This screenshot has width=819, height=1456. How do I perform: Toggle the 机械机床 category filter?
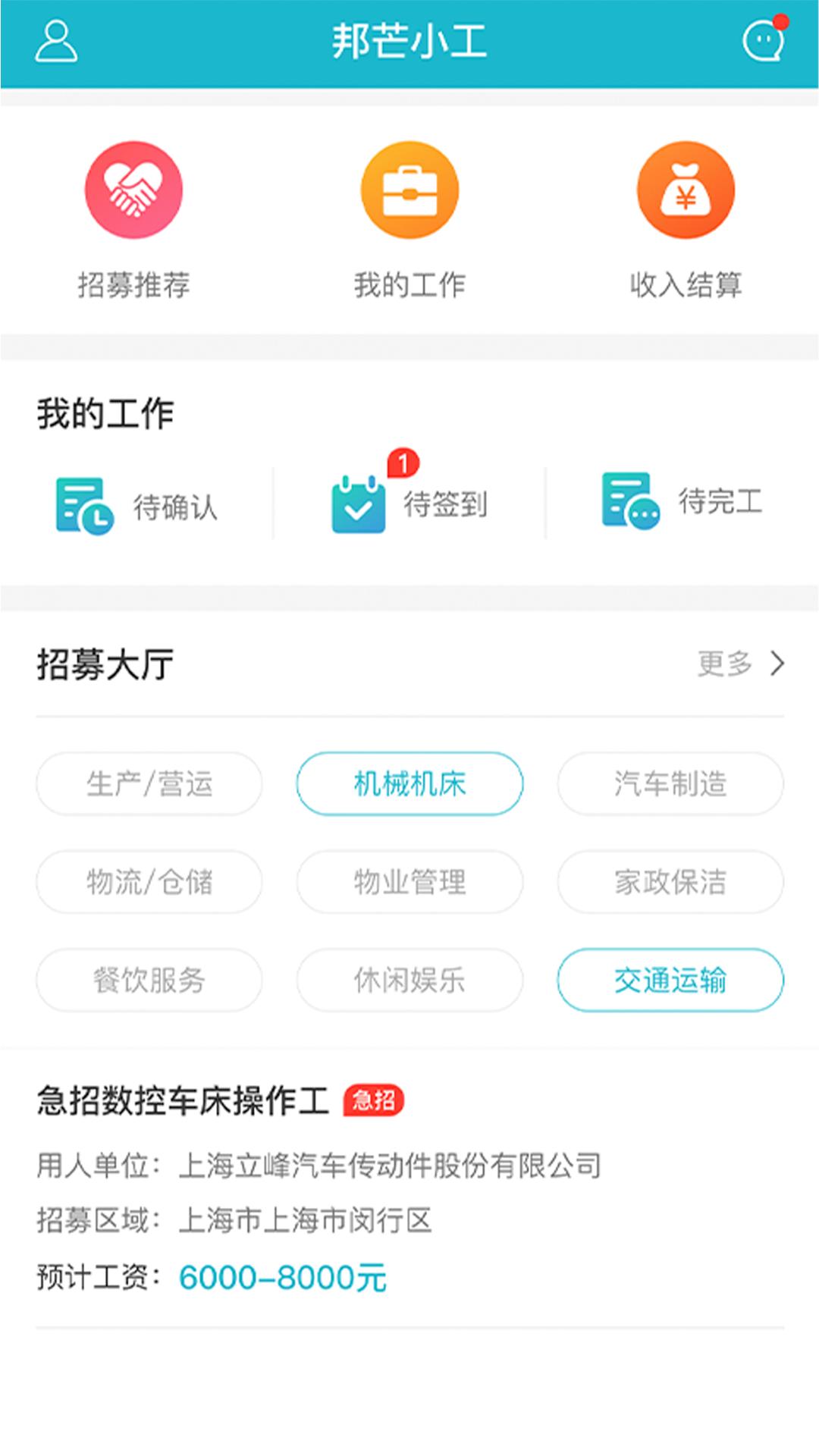tap(409, 785)
